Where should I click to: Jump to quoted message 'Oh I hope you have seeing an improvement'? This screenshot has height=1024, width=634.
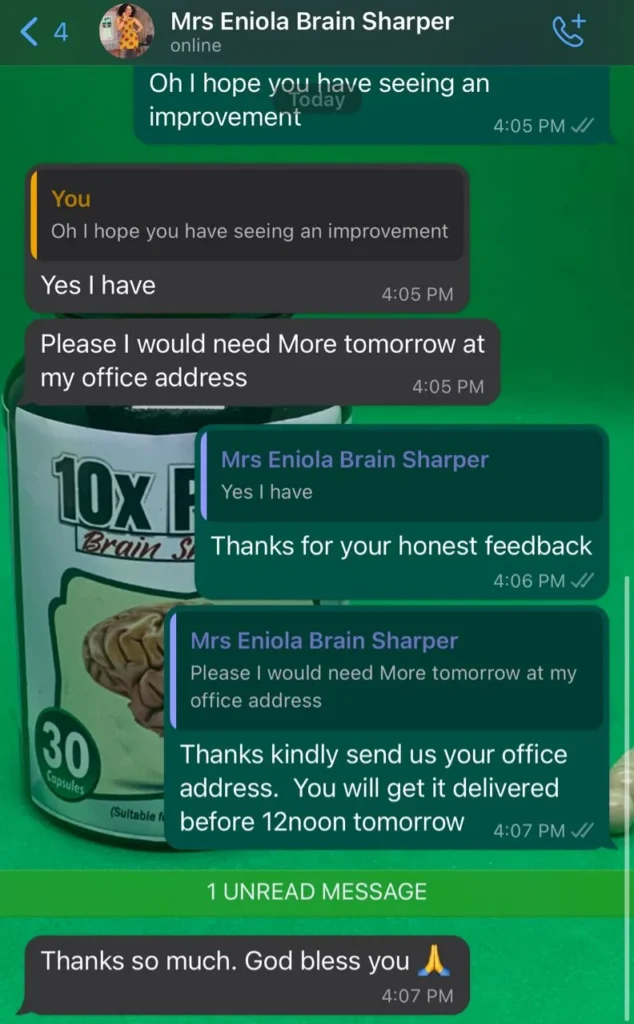pos(249,215)
